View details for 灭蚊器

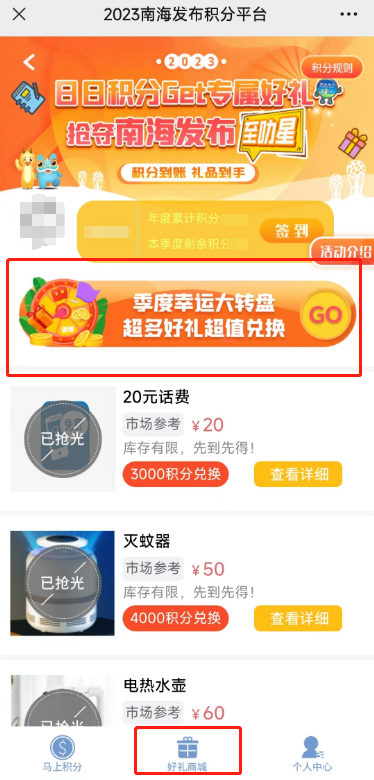(x=298, y=618)
